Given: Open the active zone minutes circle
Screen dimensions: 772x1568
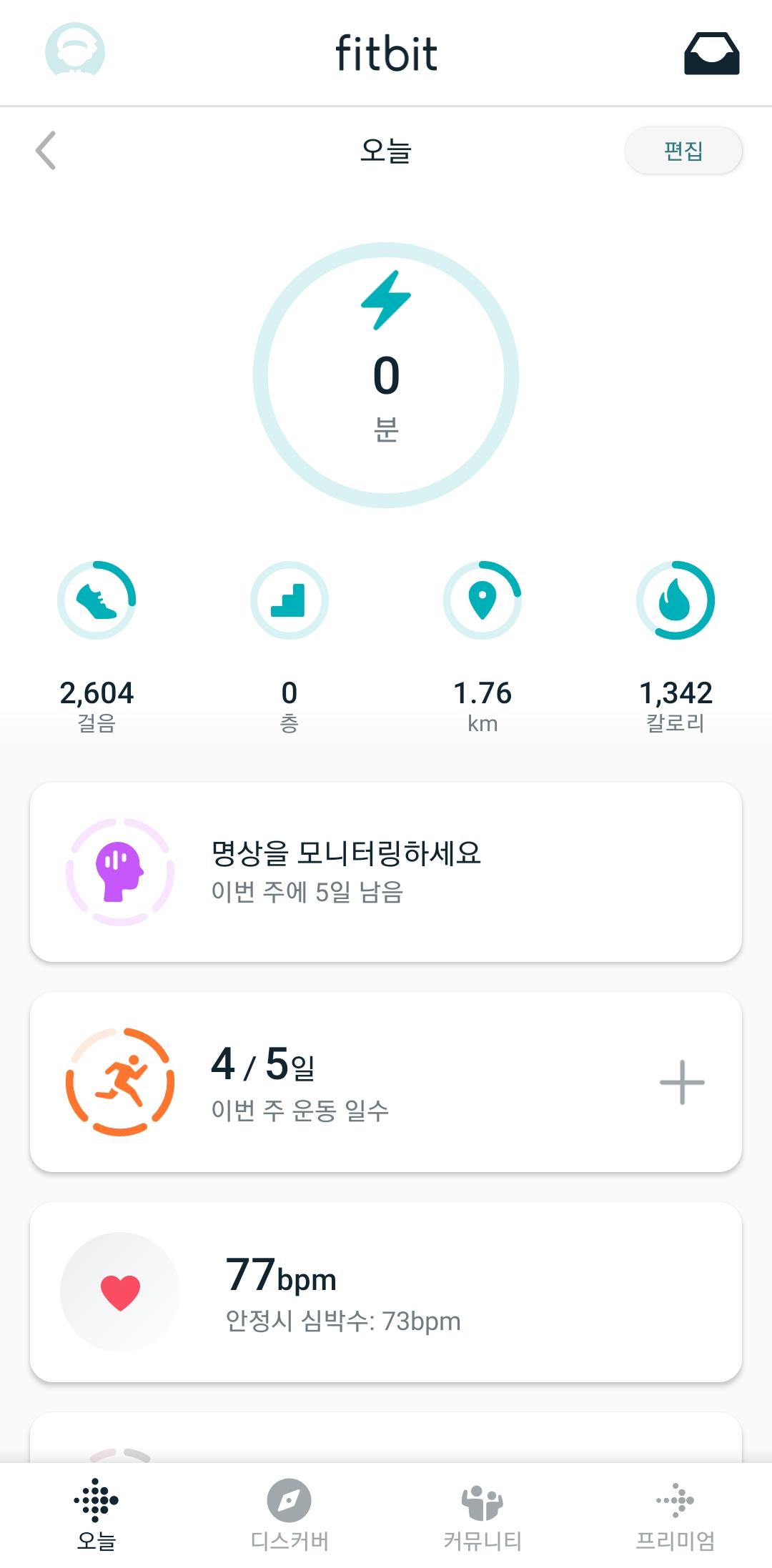Looking at the screenshot, I should [x=386, y=375].
